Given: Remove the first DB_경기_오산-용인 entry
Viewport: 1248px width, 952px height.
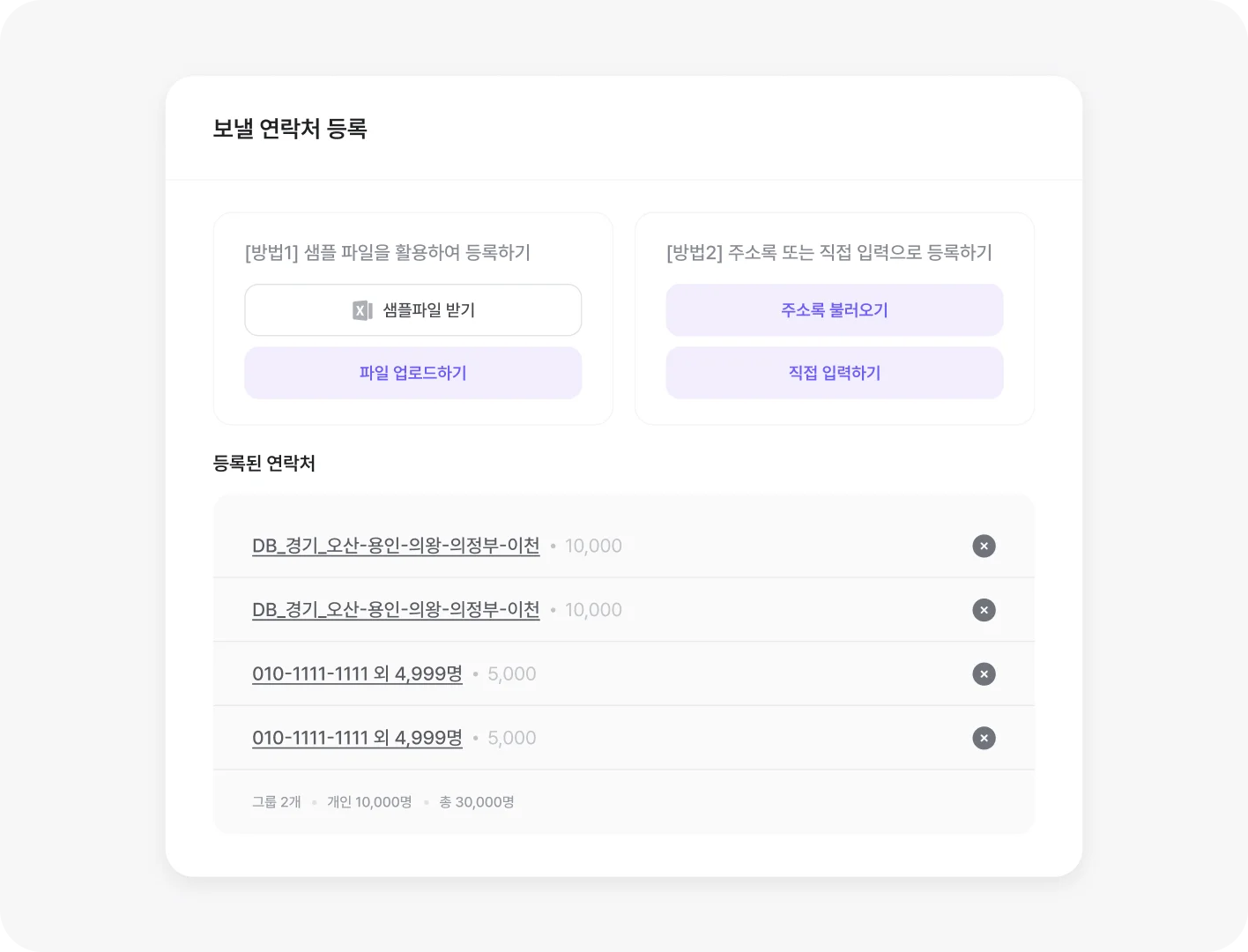Looking at the screenshot, I should tap(984, 546).
